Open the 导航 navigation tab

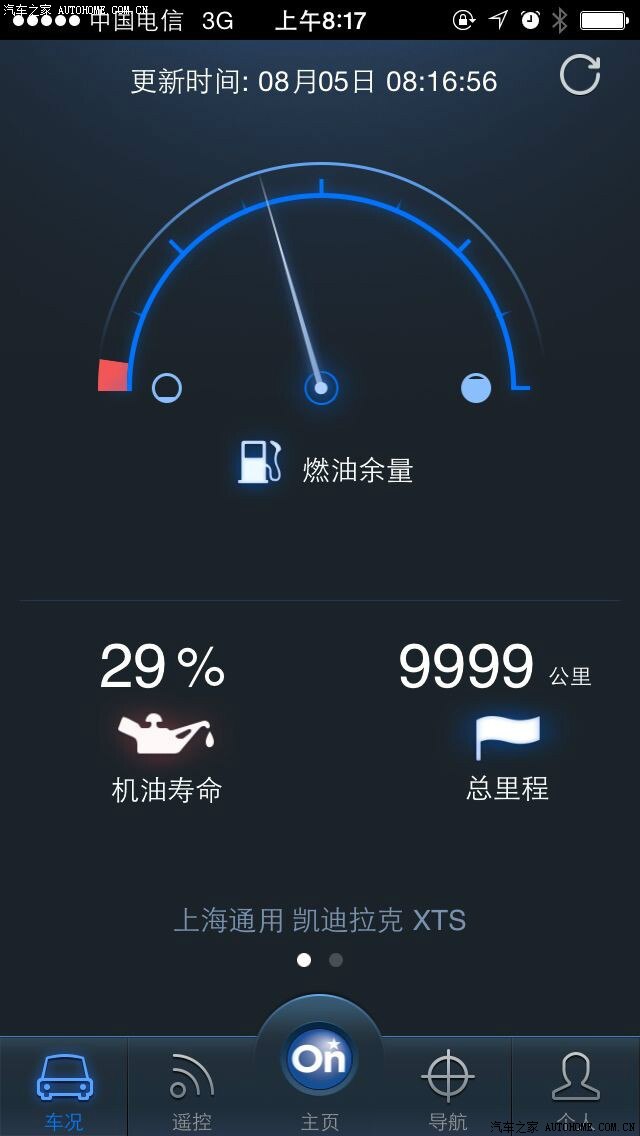447,1088
